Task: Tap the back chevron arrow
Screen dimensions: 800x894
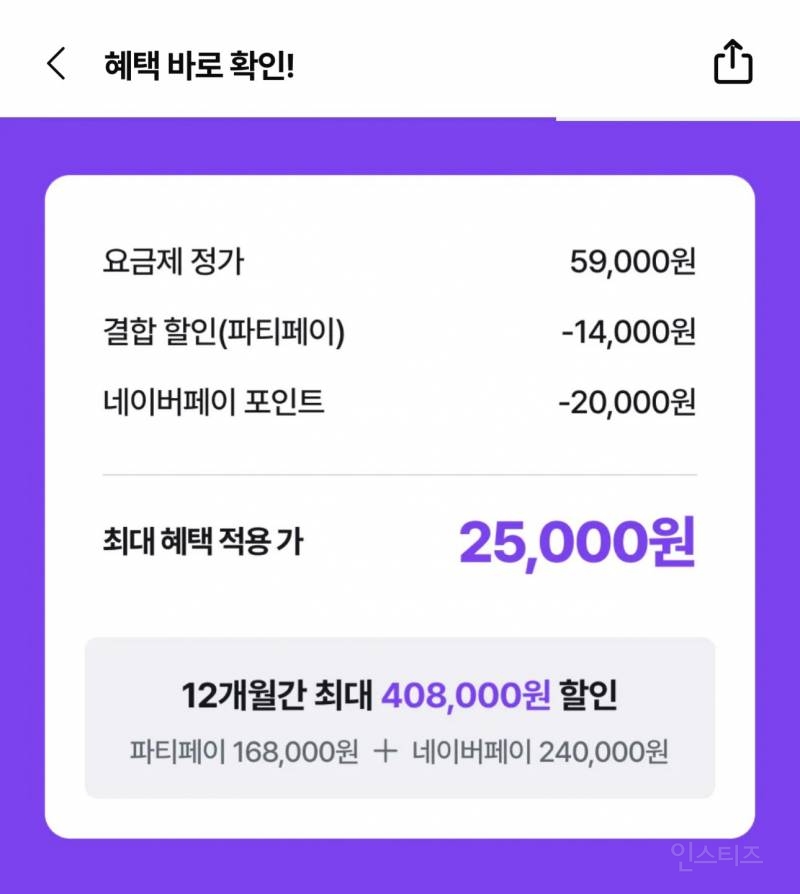Action: 55,62
